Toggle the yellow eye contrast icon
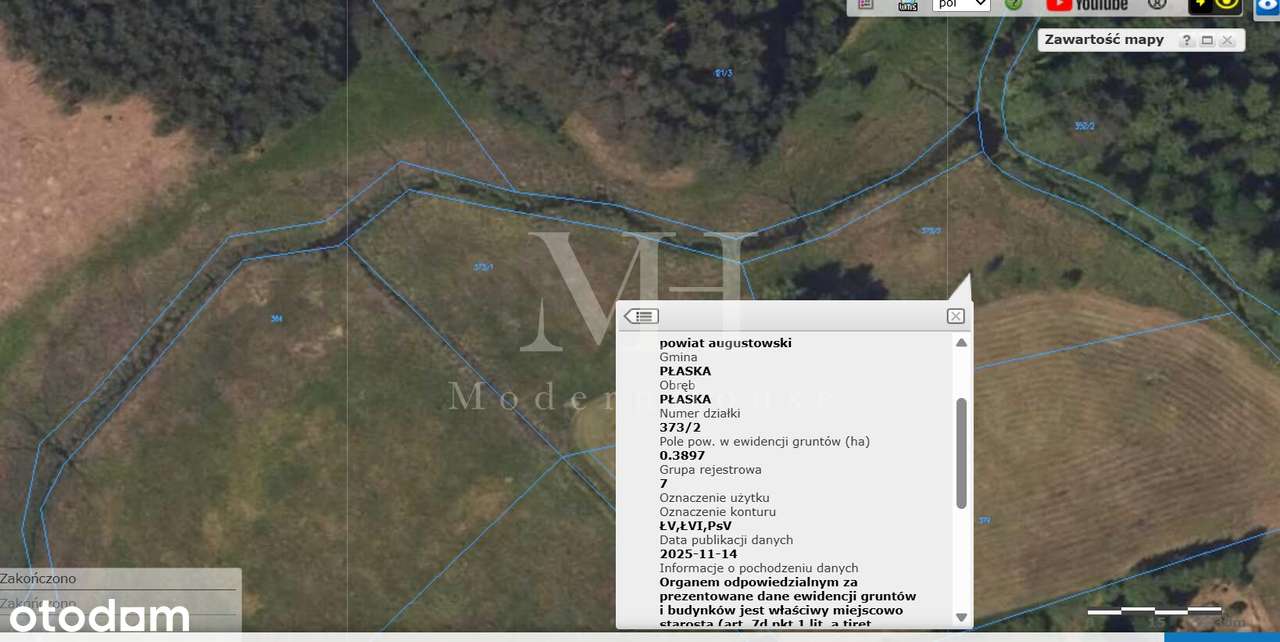This screenshot has height=642, width=1280. [1226, 4]
